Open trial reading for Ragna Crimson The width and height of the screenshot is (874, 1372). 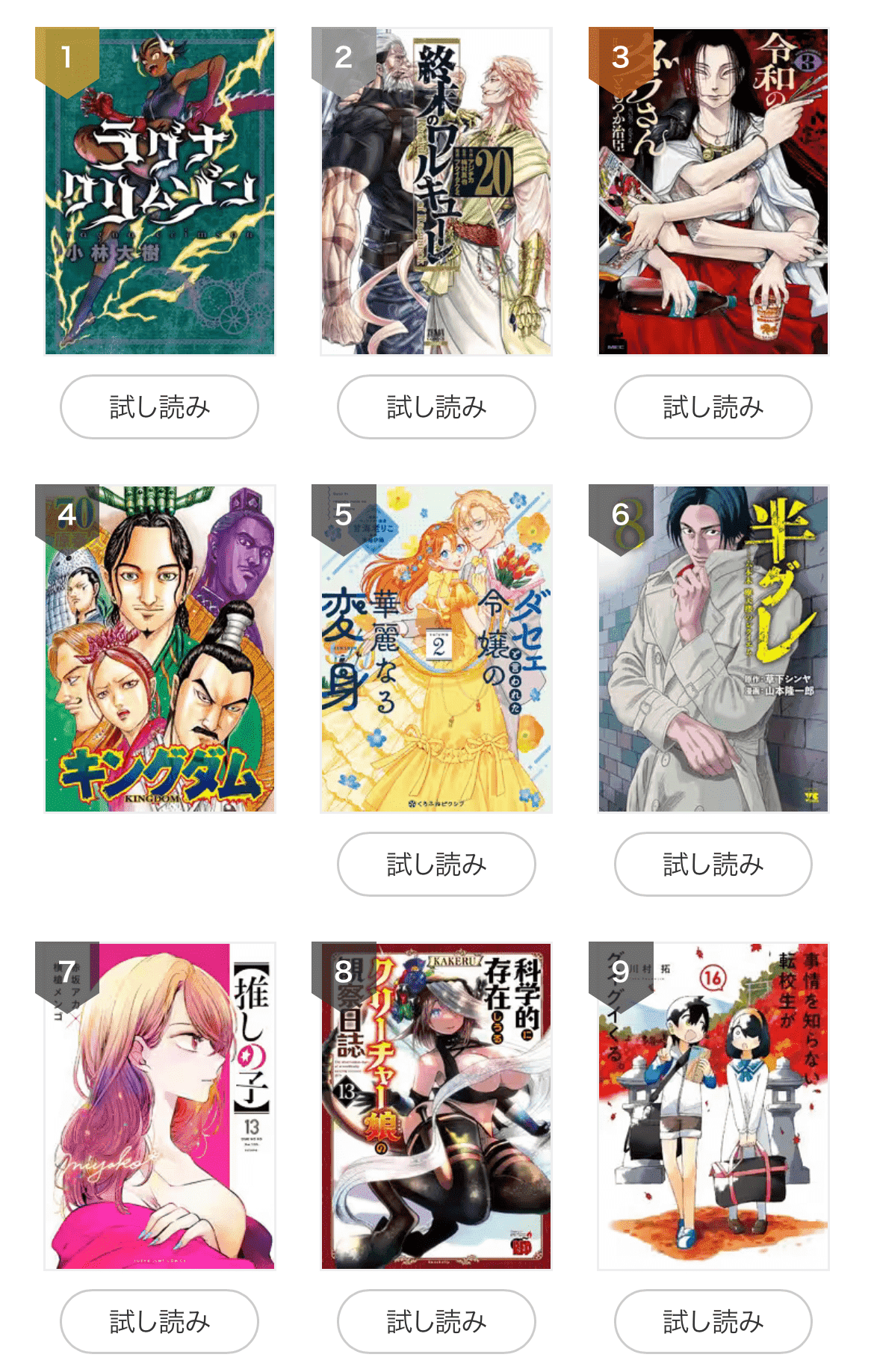coord(159,407)
